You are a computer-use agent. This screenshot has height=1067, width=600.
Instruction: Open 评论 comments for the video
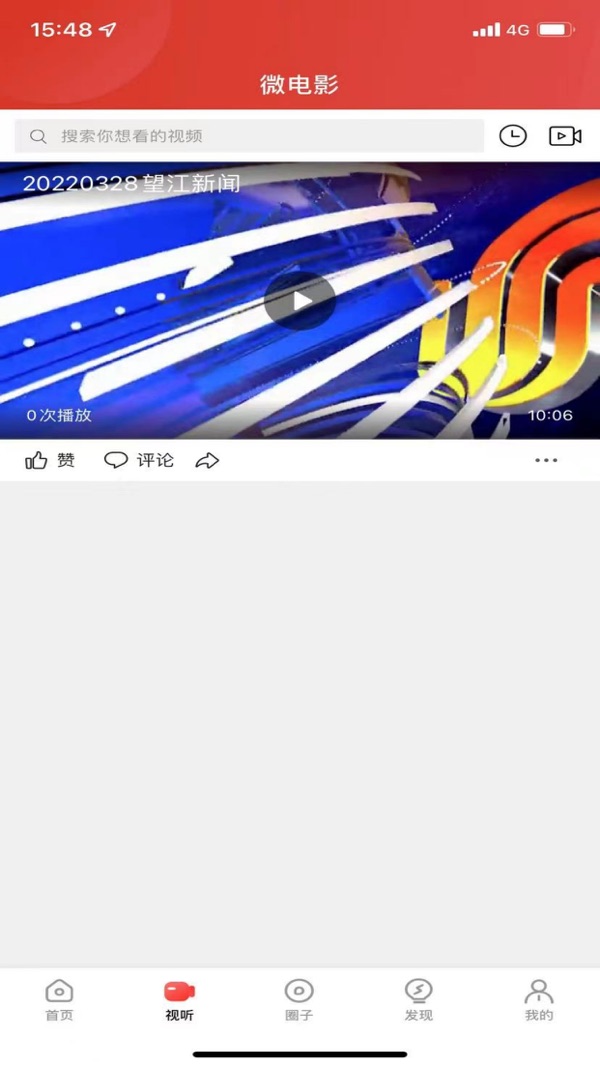click(x=139, y=460)
